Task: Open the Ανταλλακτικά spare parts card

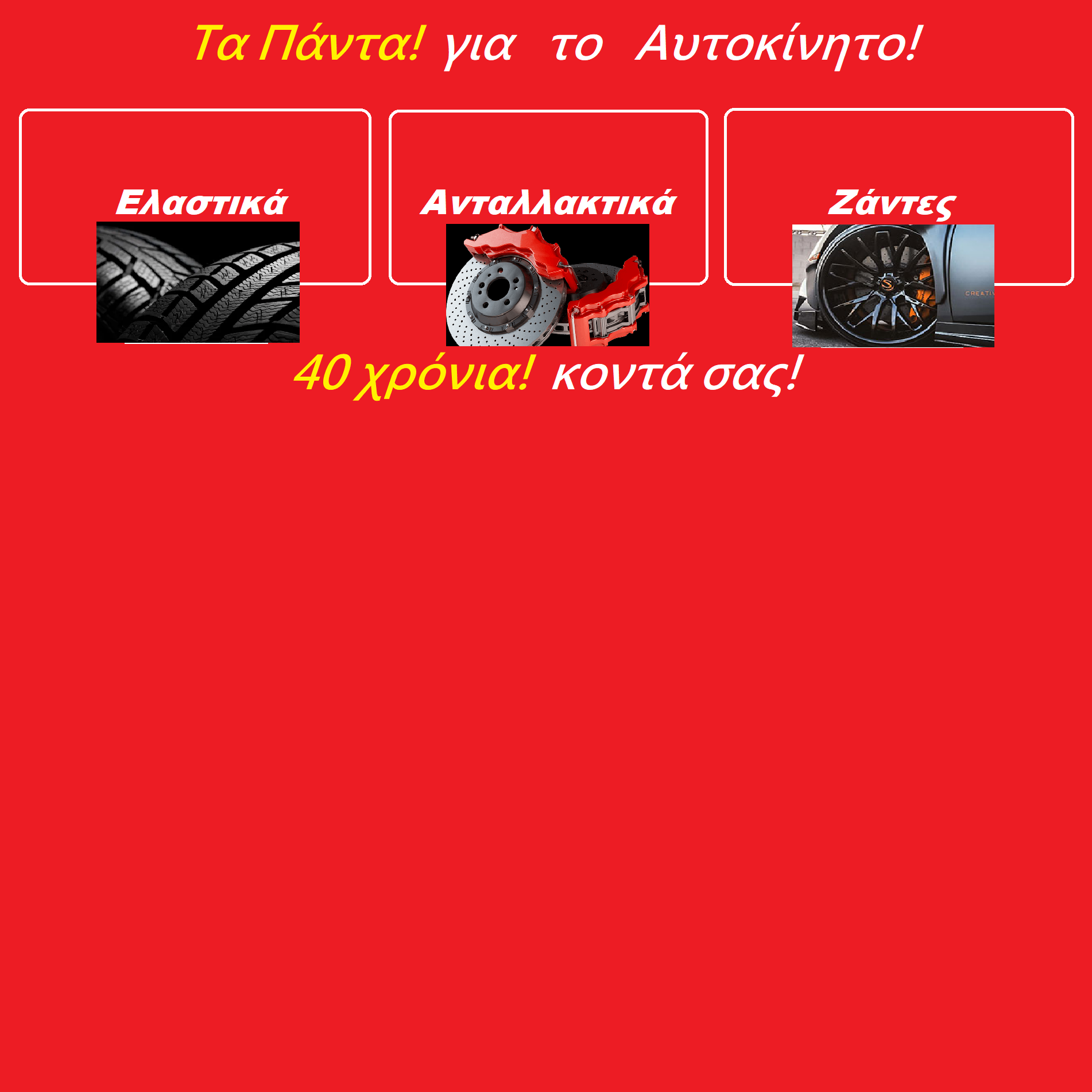Action: [x=548, y=197]
